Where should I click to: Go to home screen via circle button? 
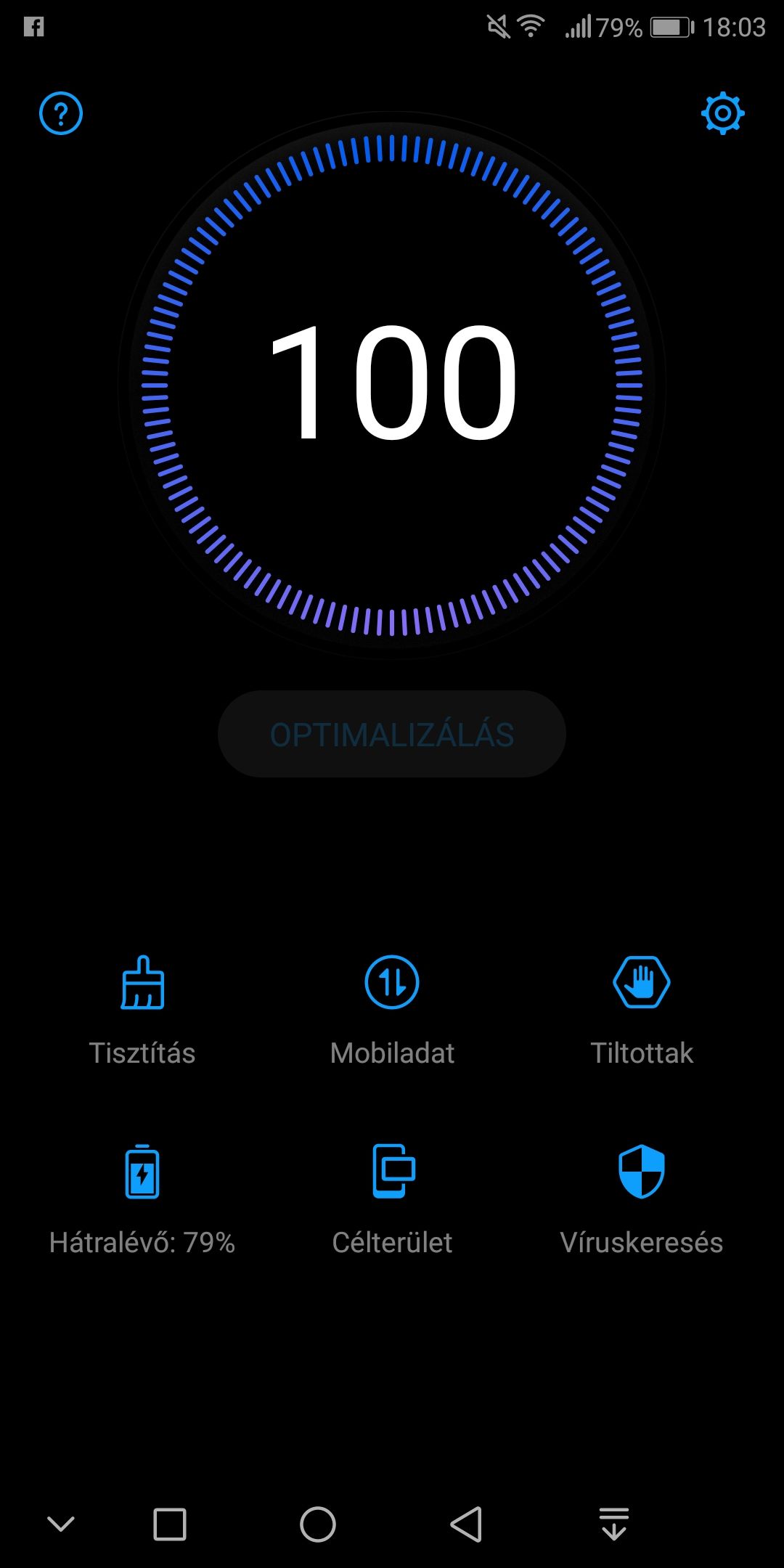318,1524
